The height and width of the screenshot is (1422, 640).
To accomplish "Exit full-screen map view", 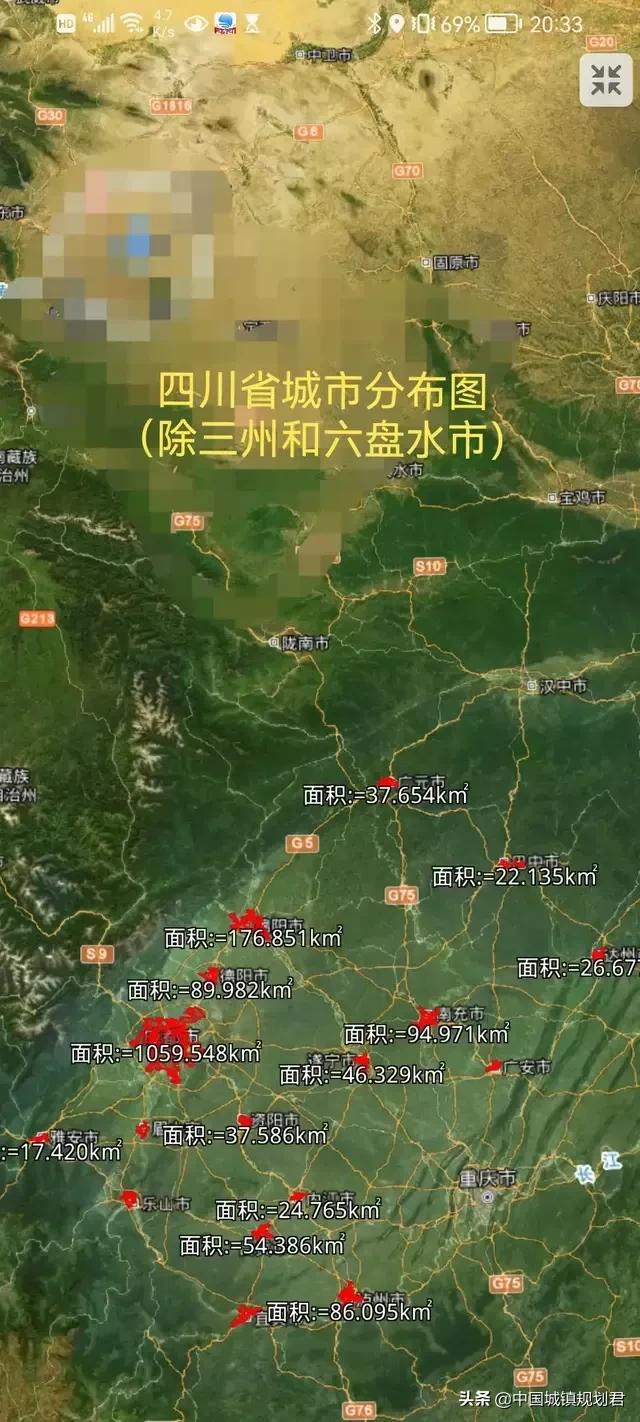I will point(606,81).
